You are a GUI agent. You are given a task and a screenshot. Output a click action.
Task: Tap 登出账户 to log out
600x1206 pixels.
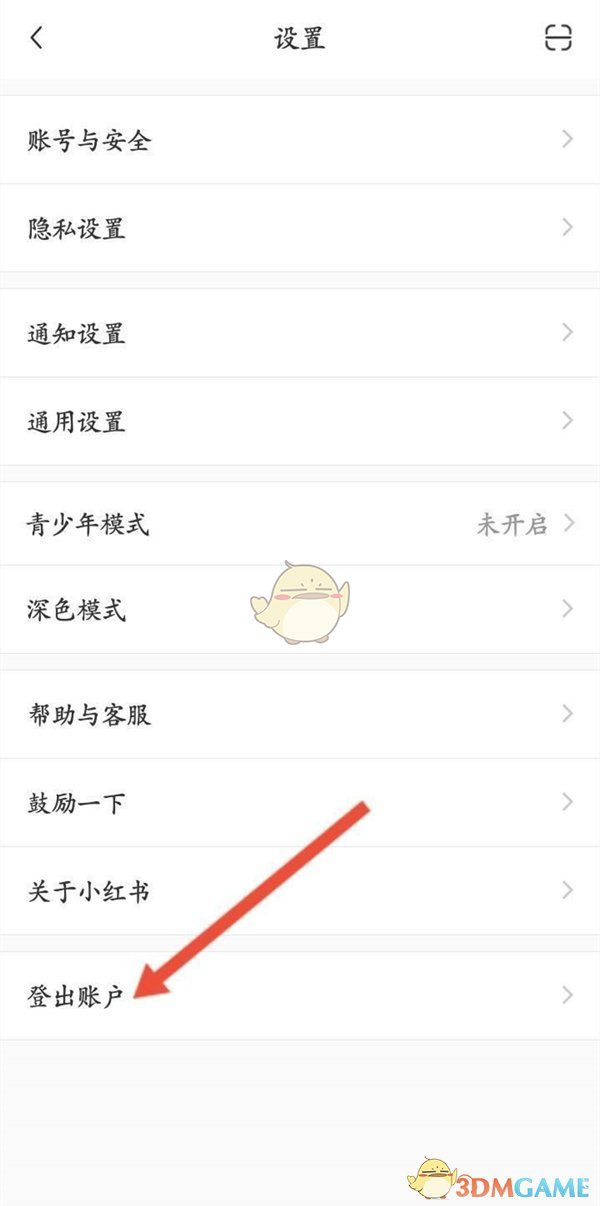[x=300, y=996]
